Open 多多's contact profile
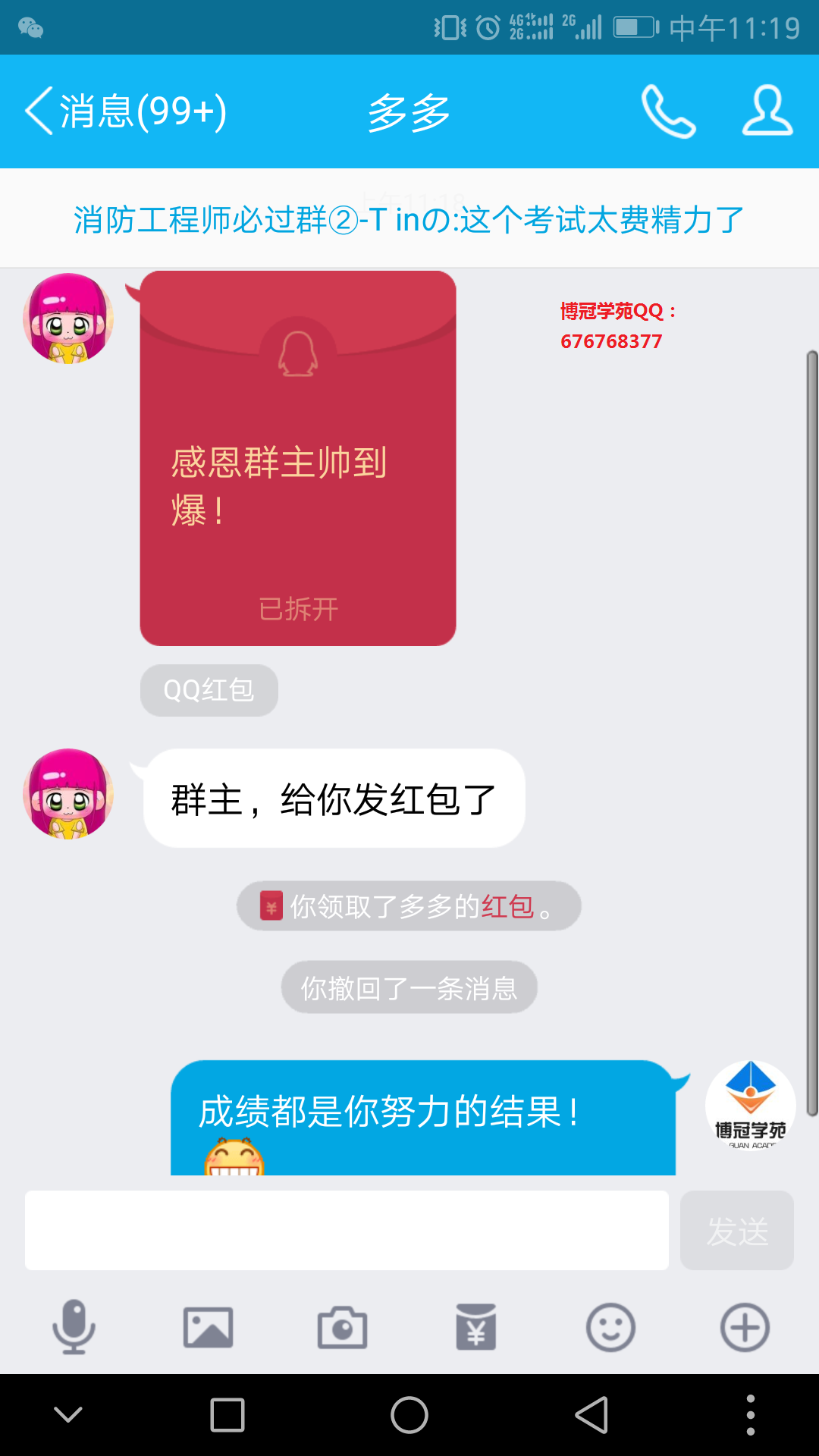Image resolution: width=819 pixels, height=1456 pixels. (x=767, y=111)
